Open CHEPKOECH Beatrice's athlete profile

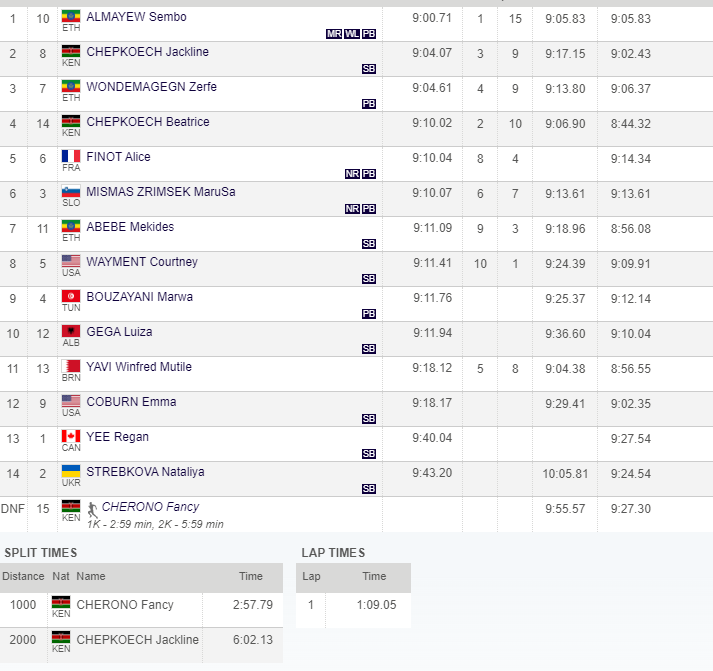pos(147,122)
